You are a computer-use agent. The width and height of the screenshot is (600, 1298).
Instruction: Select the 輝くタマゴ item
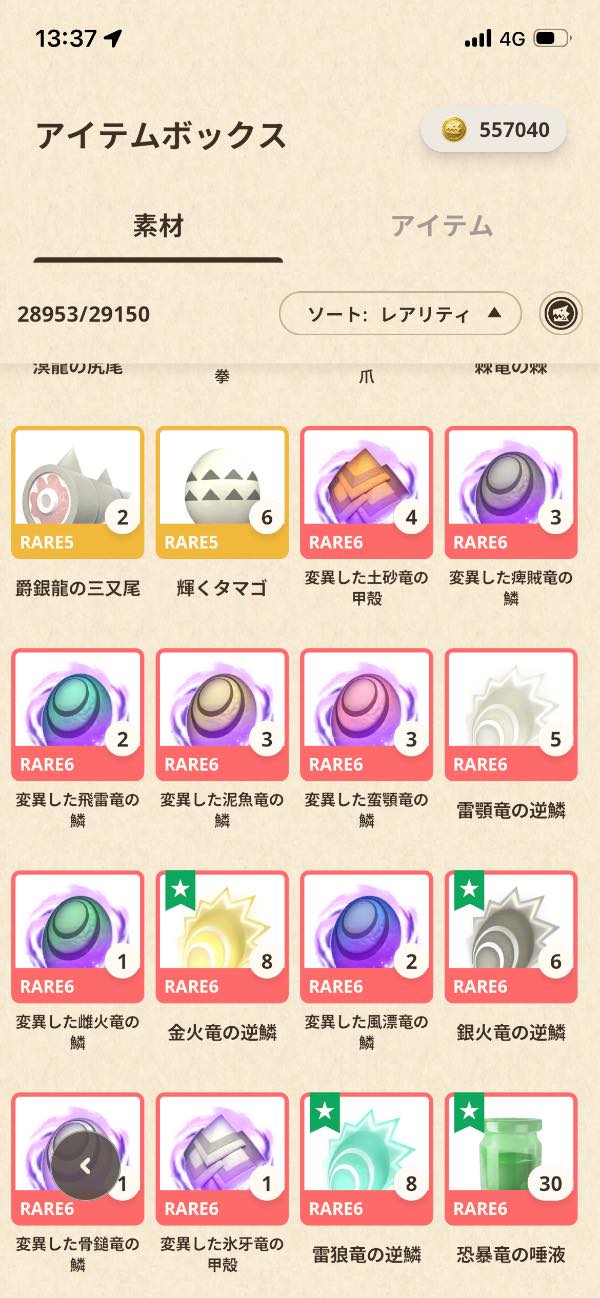click(x=222, y=492)
